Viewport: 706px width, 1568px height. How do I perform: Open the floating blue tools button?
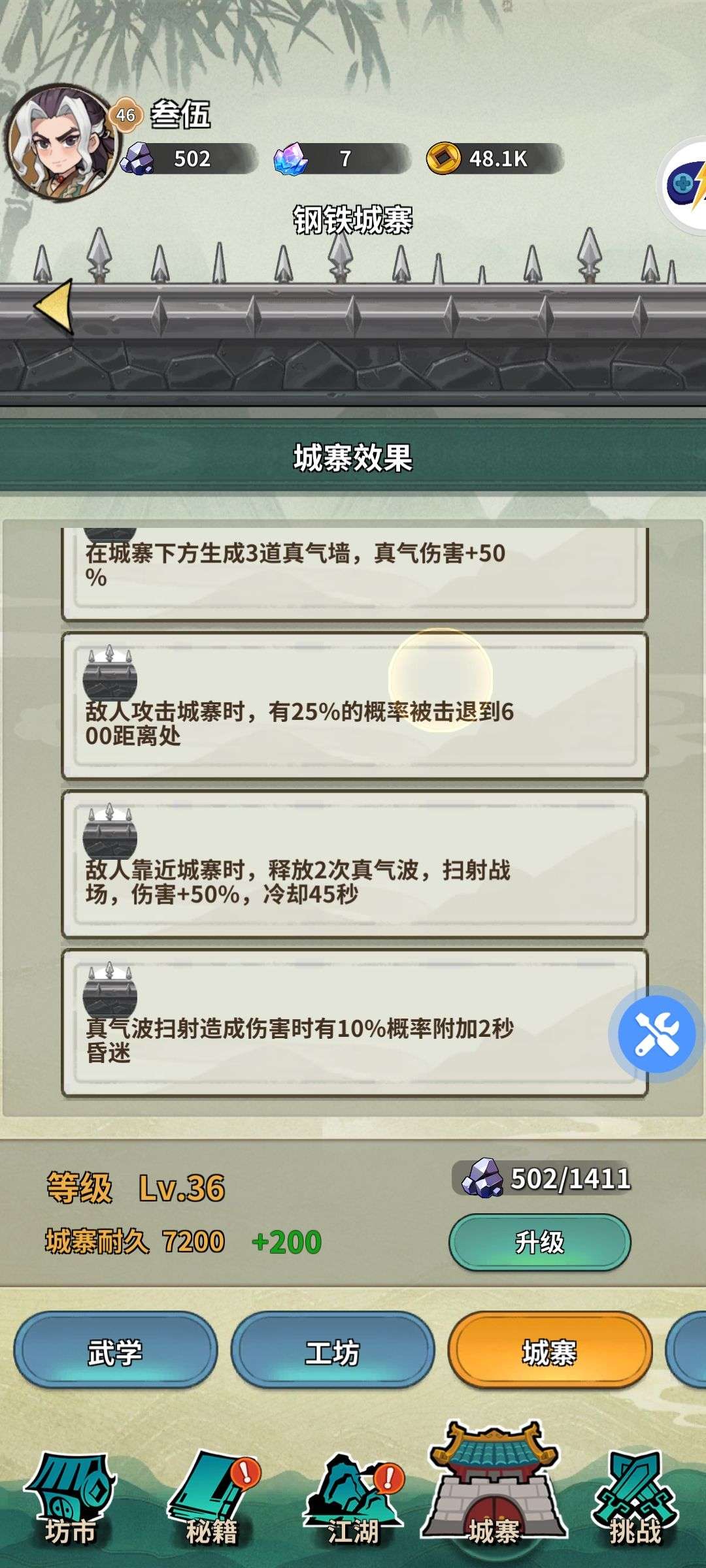656,1034
